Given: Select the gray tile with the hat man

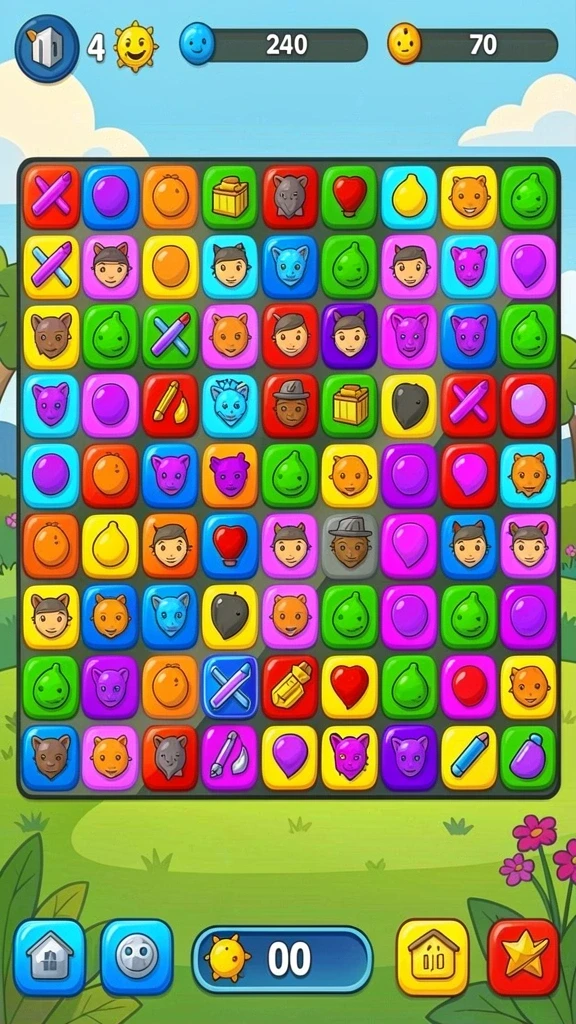Looking at the screenshot, I should click(350, 546).
